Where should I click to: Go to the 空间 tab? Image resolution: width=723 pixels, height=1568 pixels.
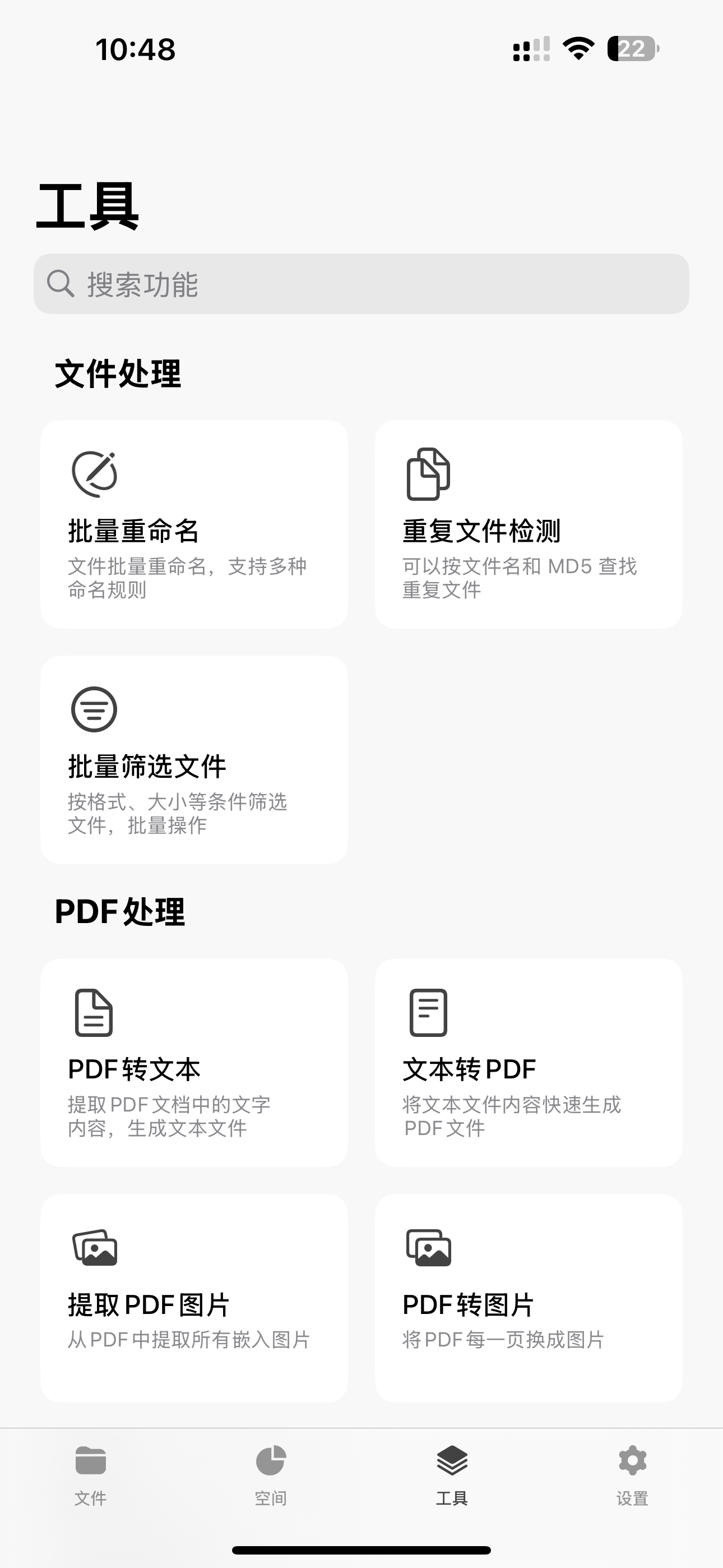(271, 1474)
